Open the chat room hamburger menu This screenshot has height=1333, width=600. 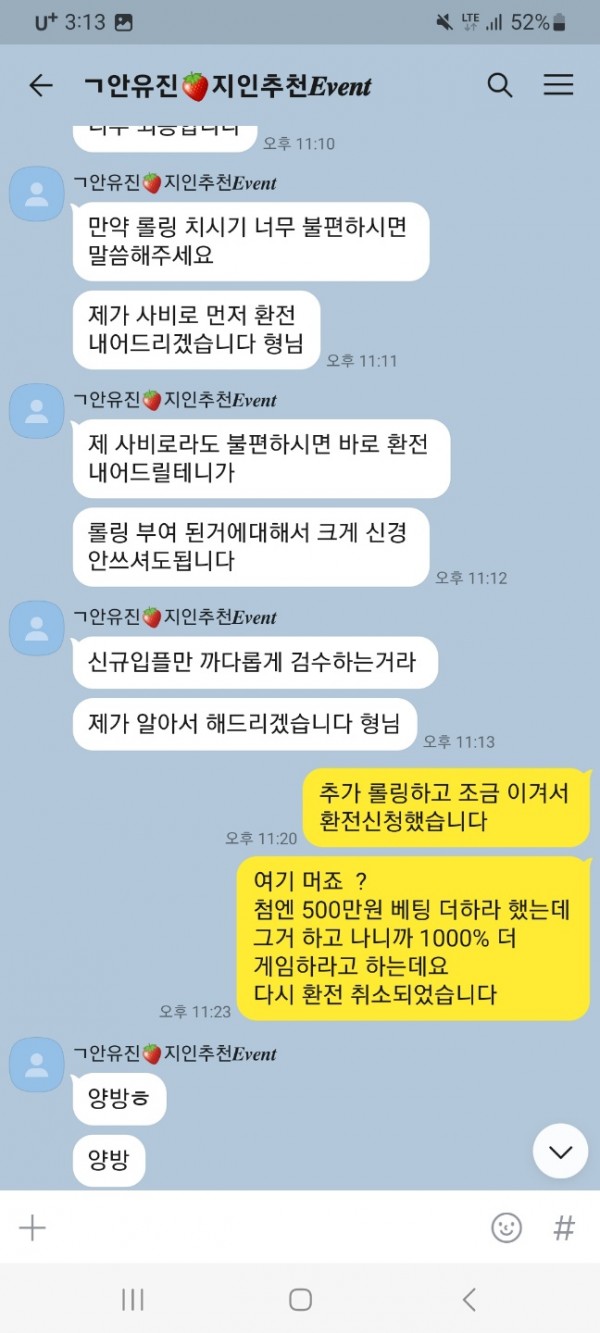coord(558,86)
